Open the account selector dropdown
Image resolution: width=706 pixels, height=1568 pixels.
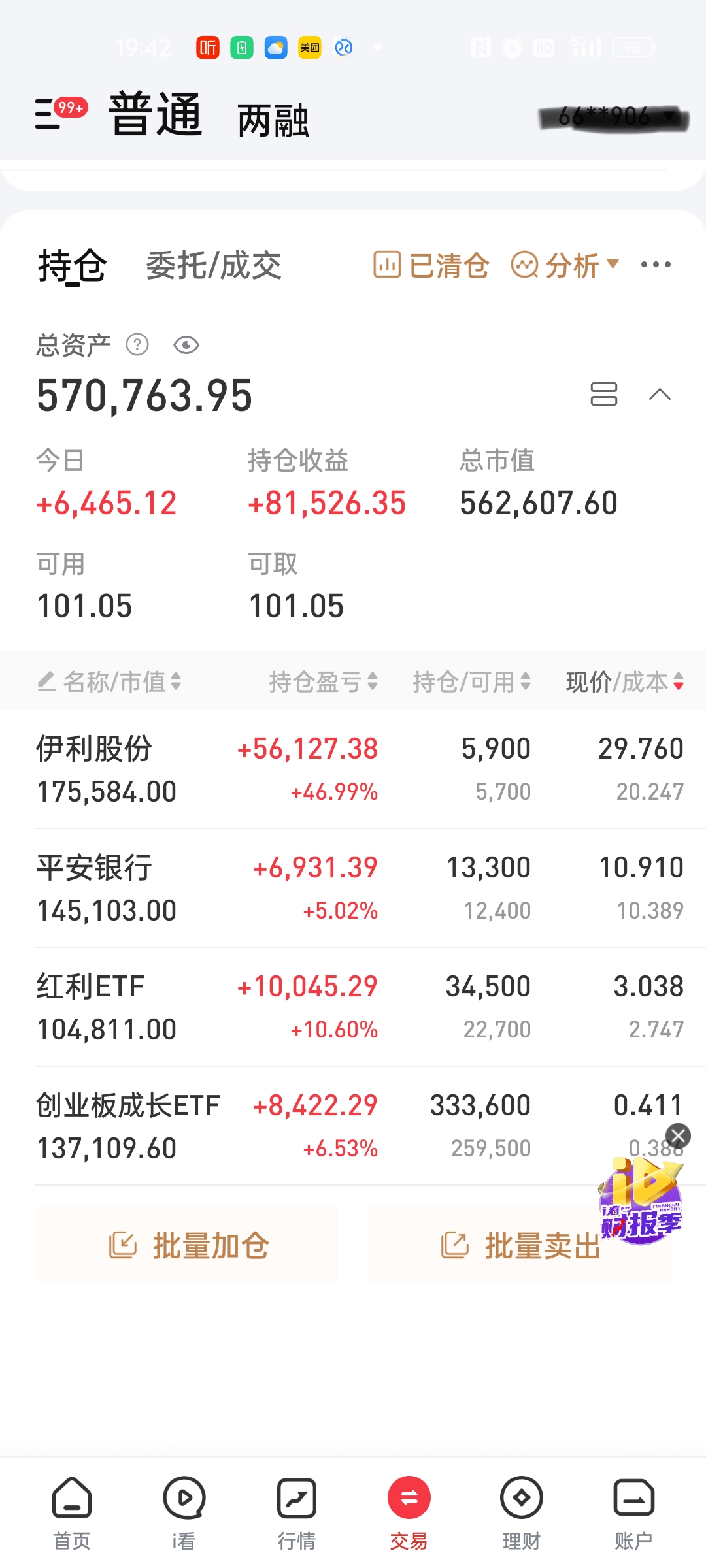tap(614, 118)
